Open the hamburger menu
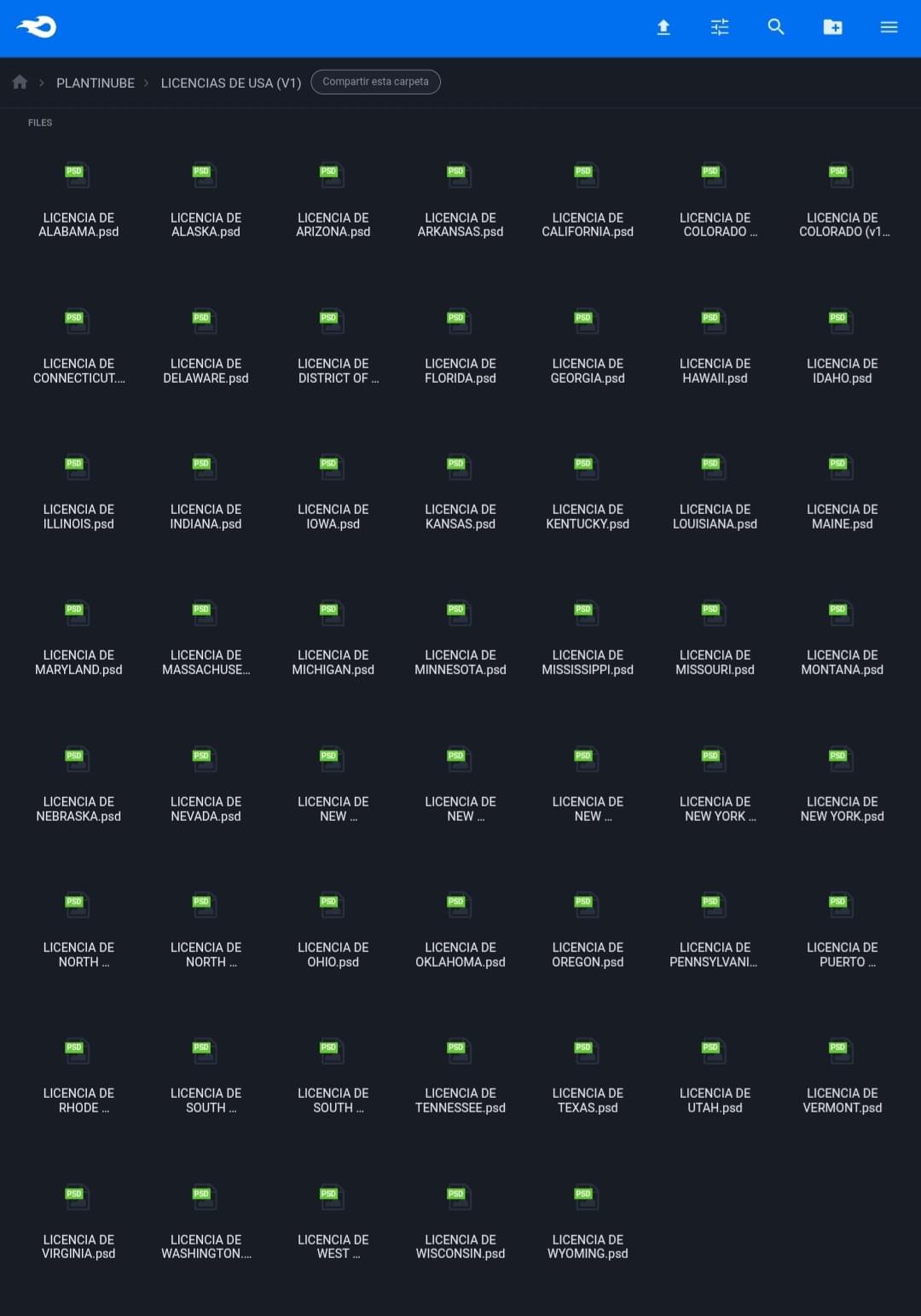921x1316 pixels. [889, 27]
